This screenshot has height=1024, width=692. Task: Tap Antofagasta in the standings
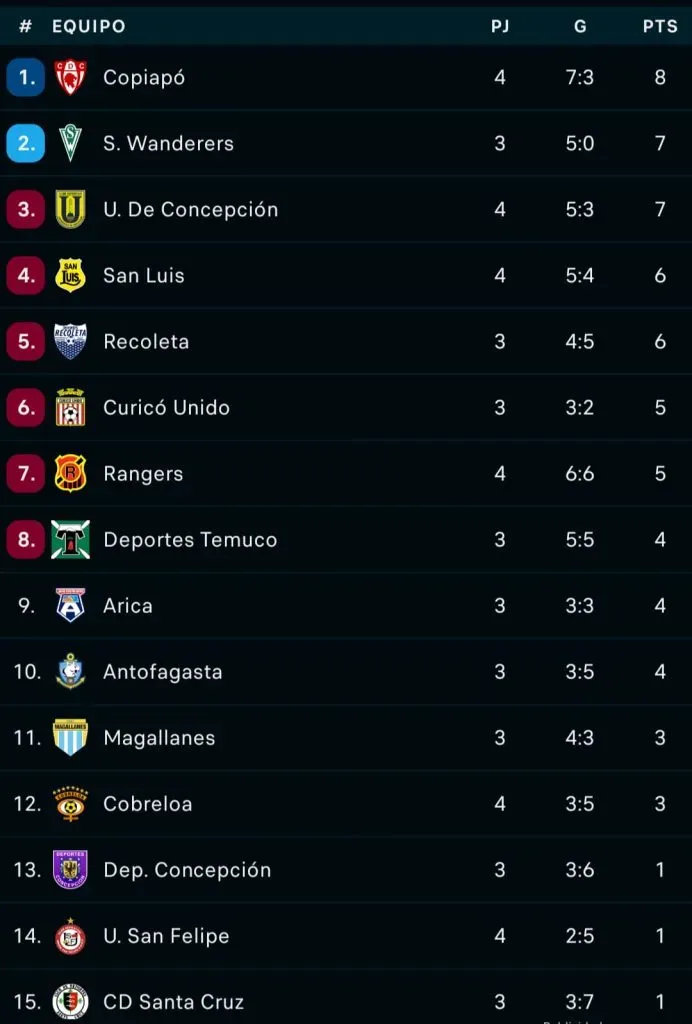pyautogui.click(x=162, y=671)
